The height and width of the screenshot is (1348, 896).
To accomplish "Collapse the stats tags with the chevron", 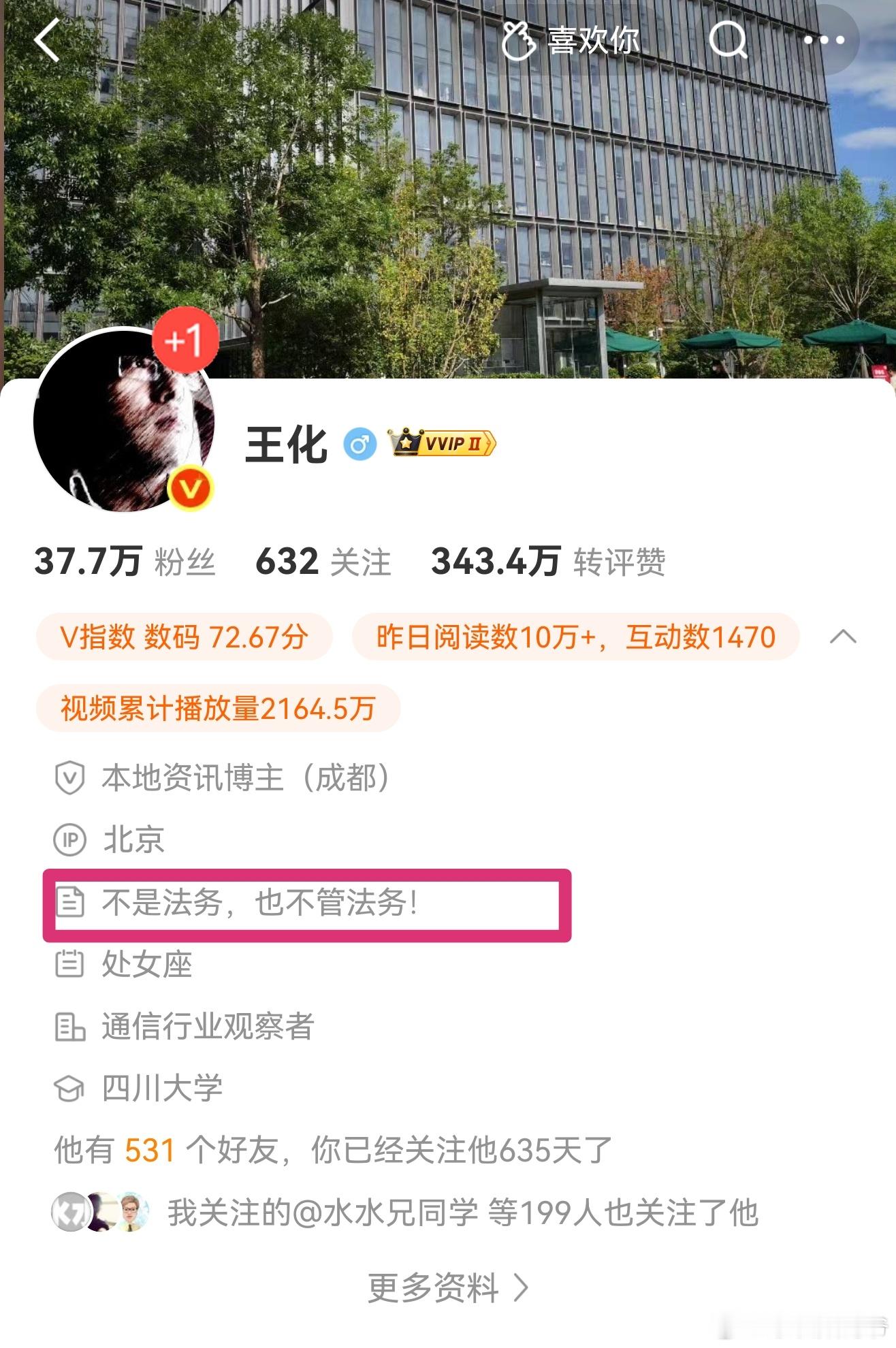I will point(842,635).
